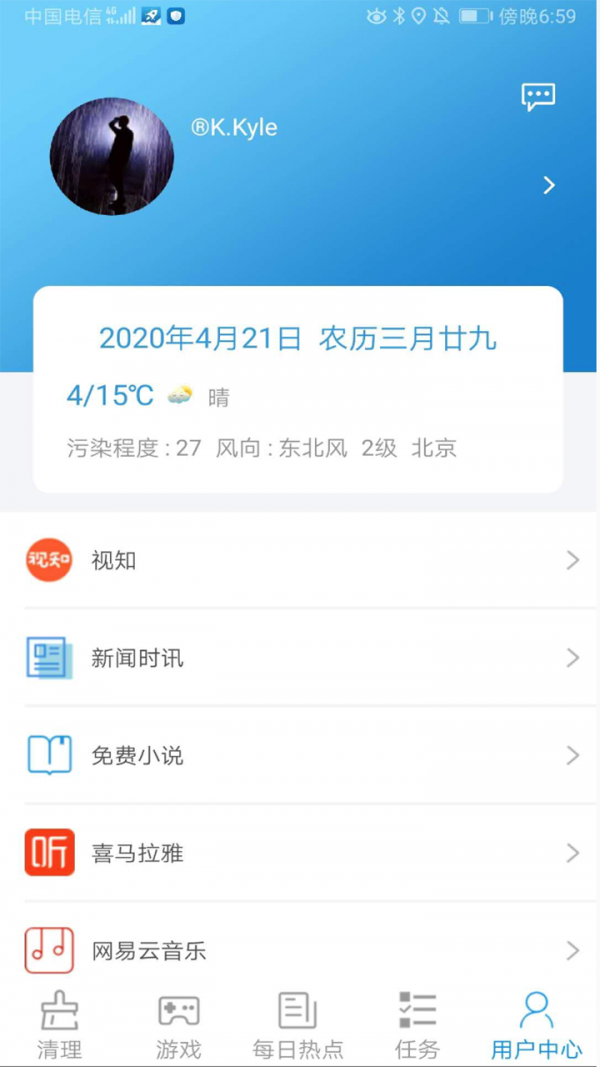Open the messages speech-bubble icon
This screenshot has height=1067, width=600.
[538, 97]
